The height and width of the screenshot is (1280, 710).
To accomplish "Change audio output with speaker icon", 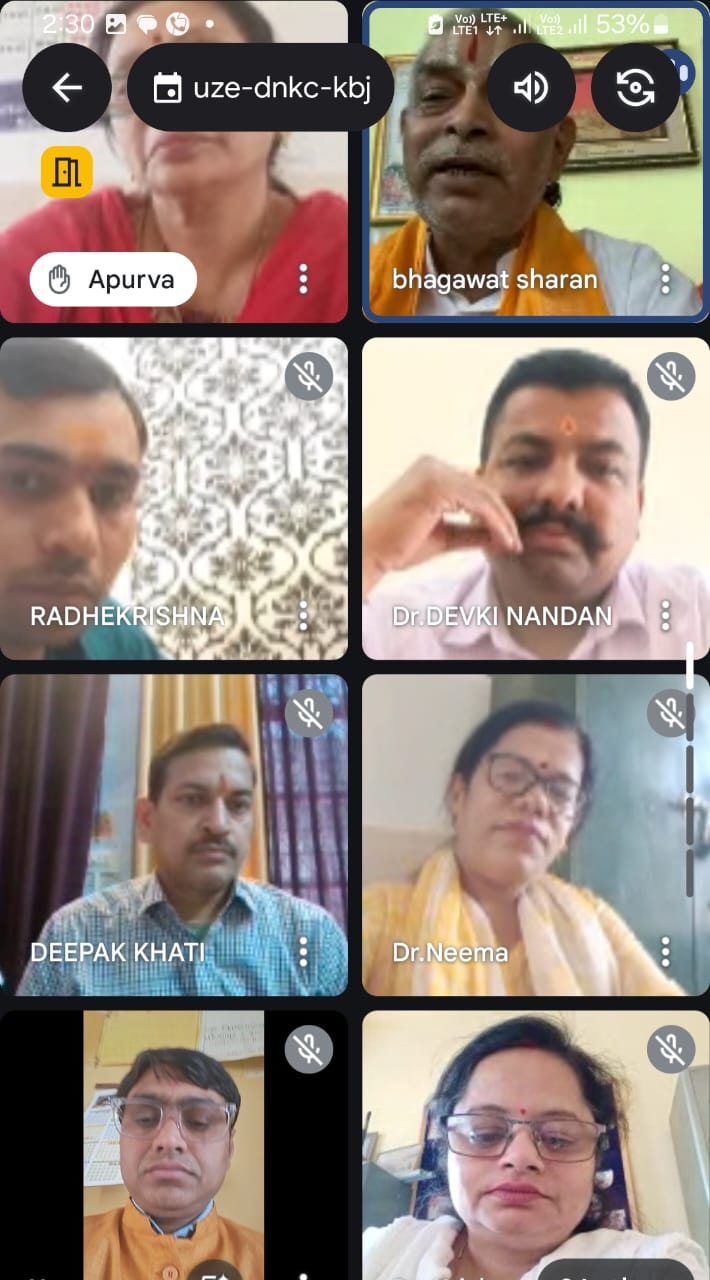I will (531, 88).
